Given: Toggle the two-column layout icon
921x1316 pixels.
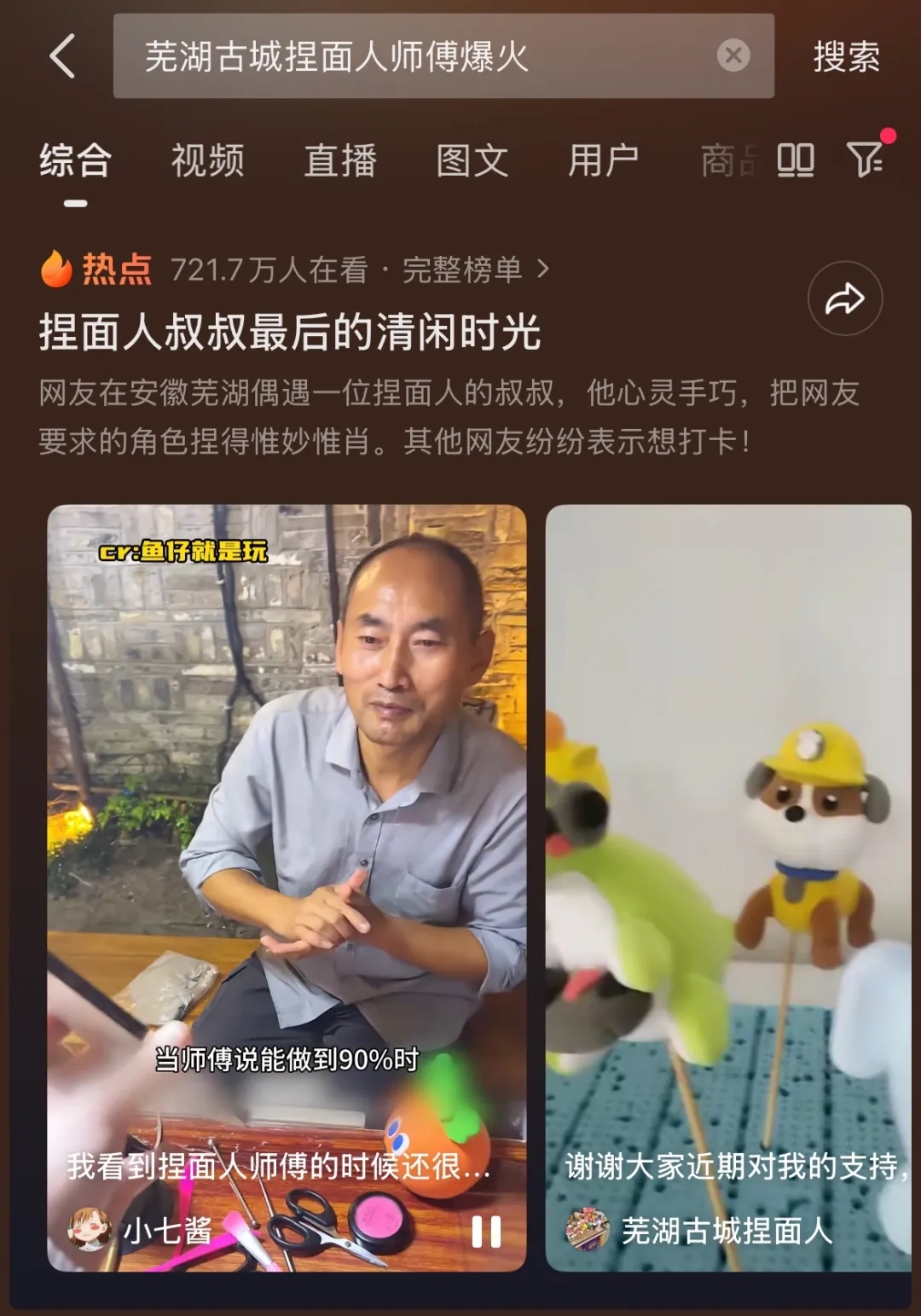Looking at the screenshot, I should [795, 160].
